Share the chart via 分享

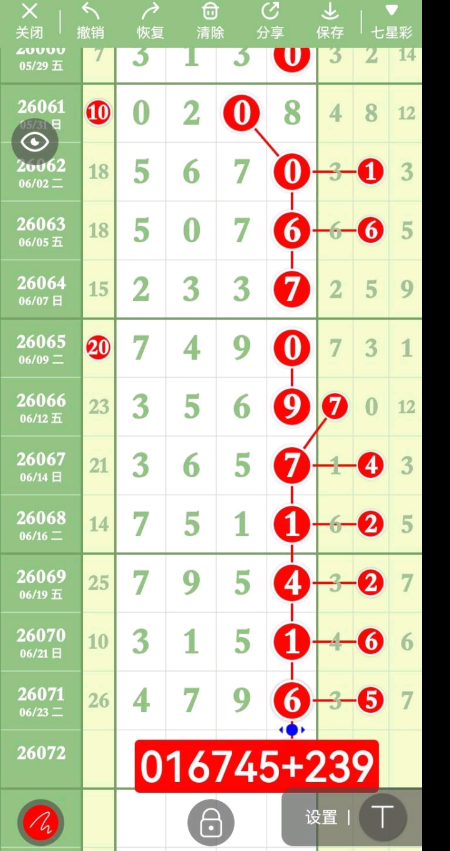pyautogui.click(x=270, y=22)
